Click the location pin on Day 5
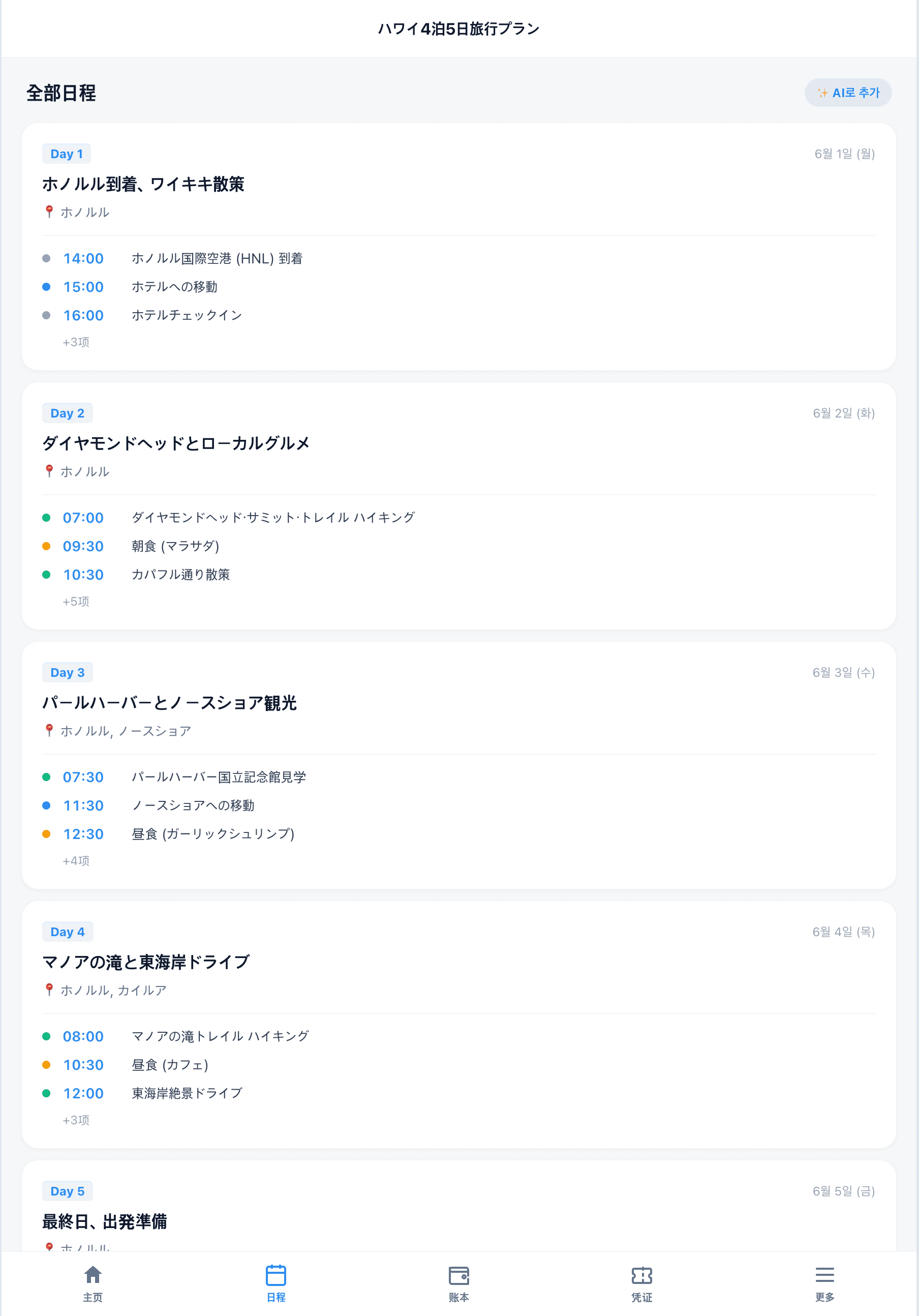The image size is (919, 1316). click(x=49, y=1246)
